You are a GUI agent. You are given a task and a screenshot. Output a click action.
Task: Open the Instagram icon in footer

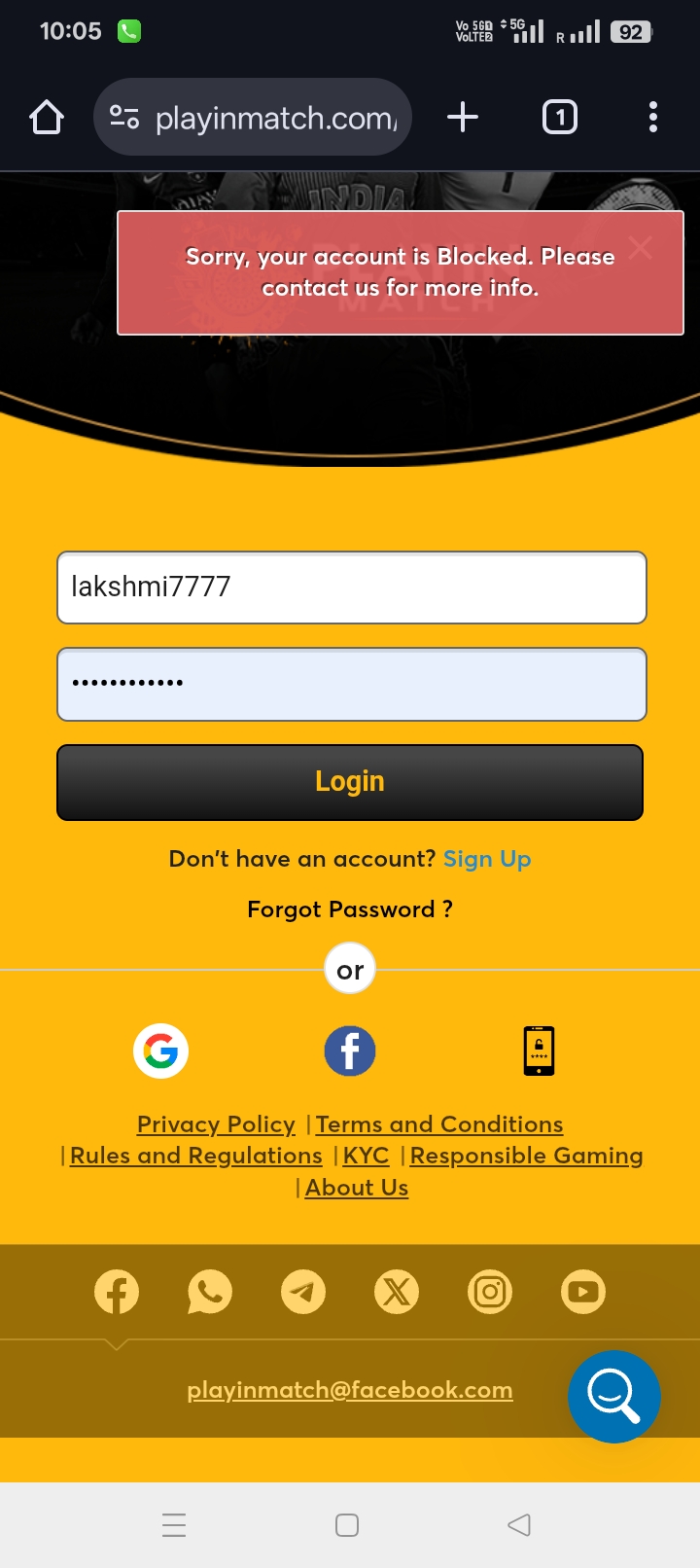pyautogui.click(x=490, y=1292)
